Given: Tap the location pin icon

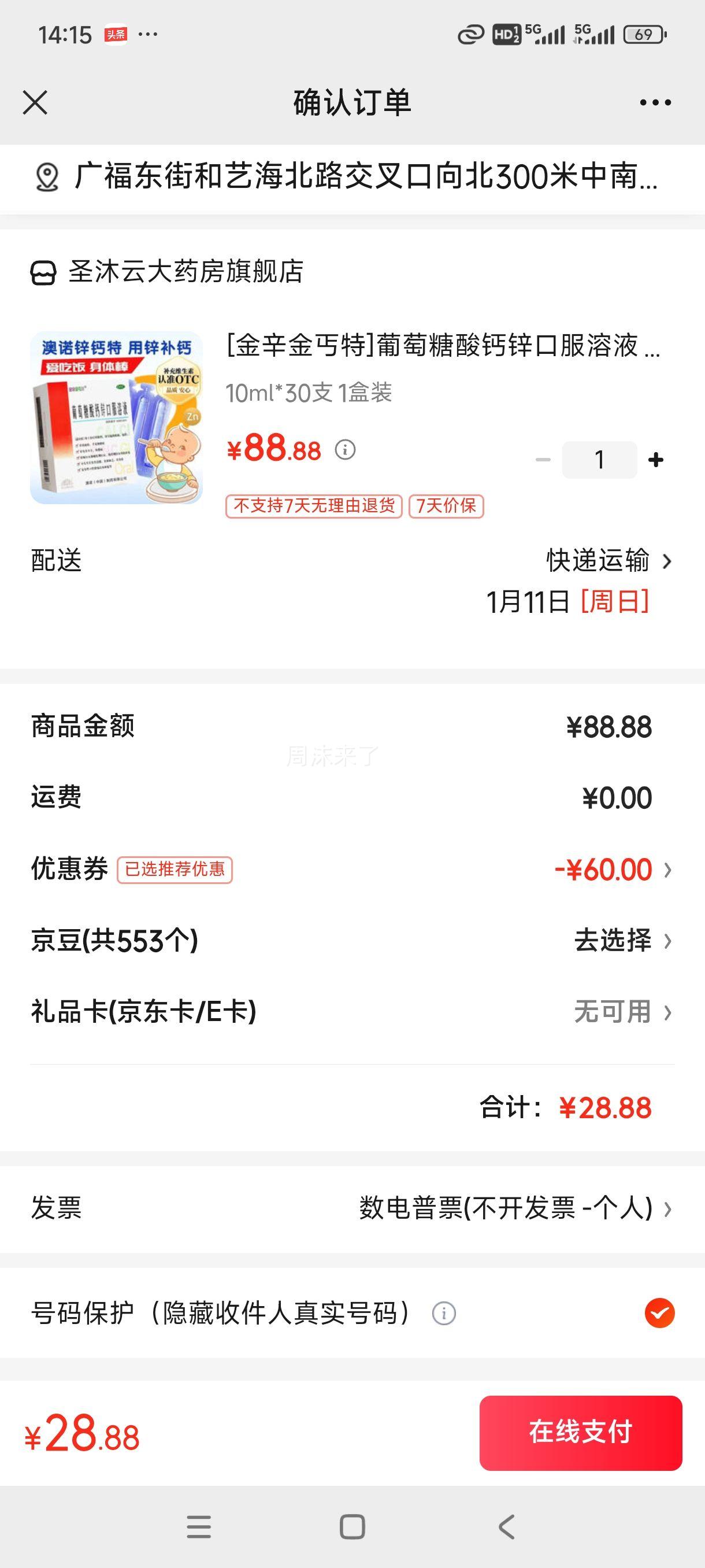Looking at the screenshot, I should [46, 177].
